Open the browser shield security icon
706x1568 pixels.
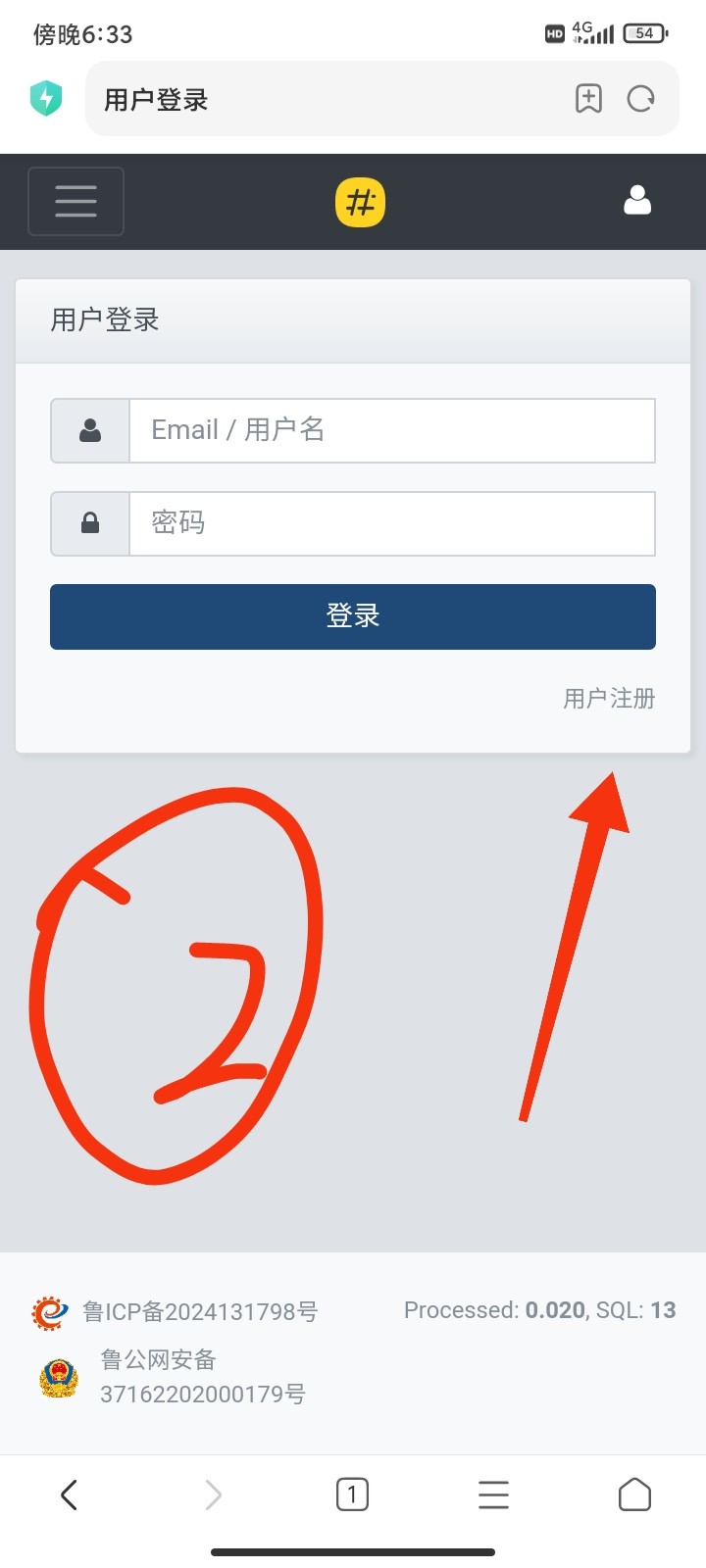click(x=46, y=99)
